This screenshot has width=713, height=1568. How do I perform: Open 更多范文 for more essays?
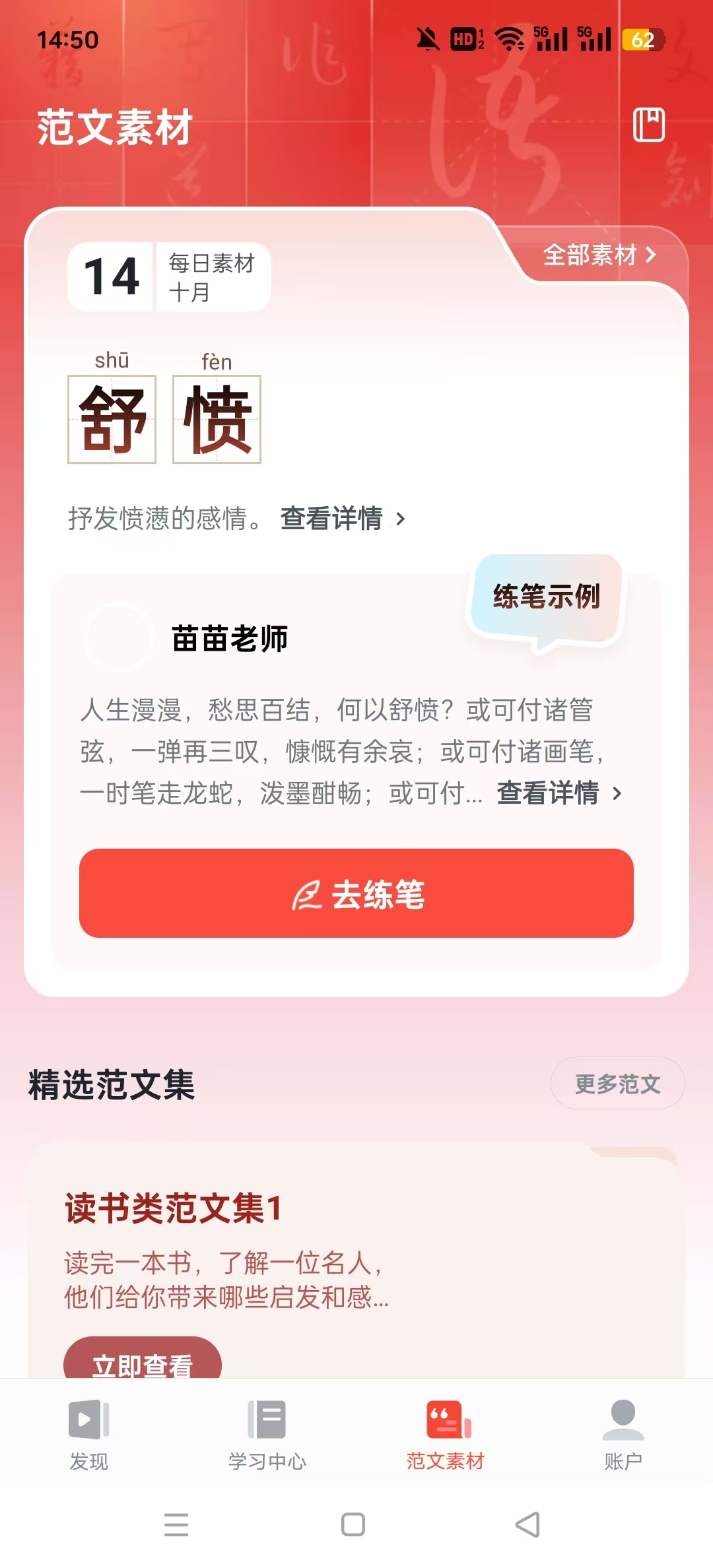(x=617, y=1082)
